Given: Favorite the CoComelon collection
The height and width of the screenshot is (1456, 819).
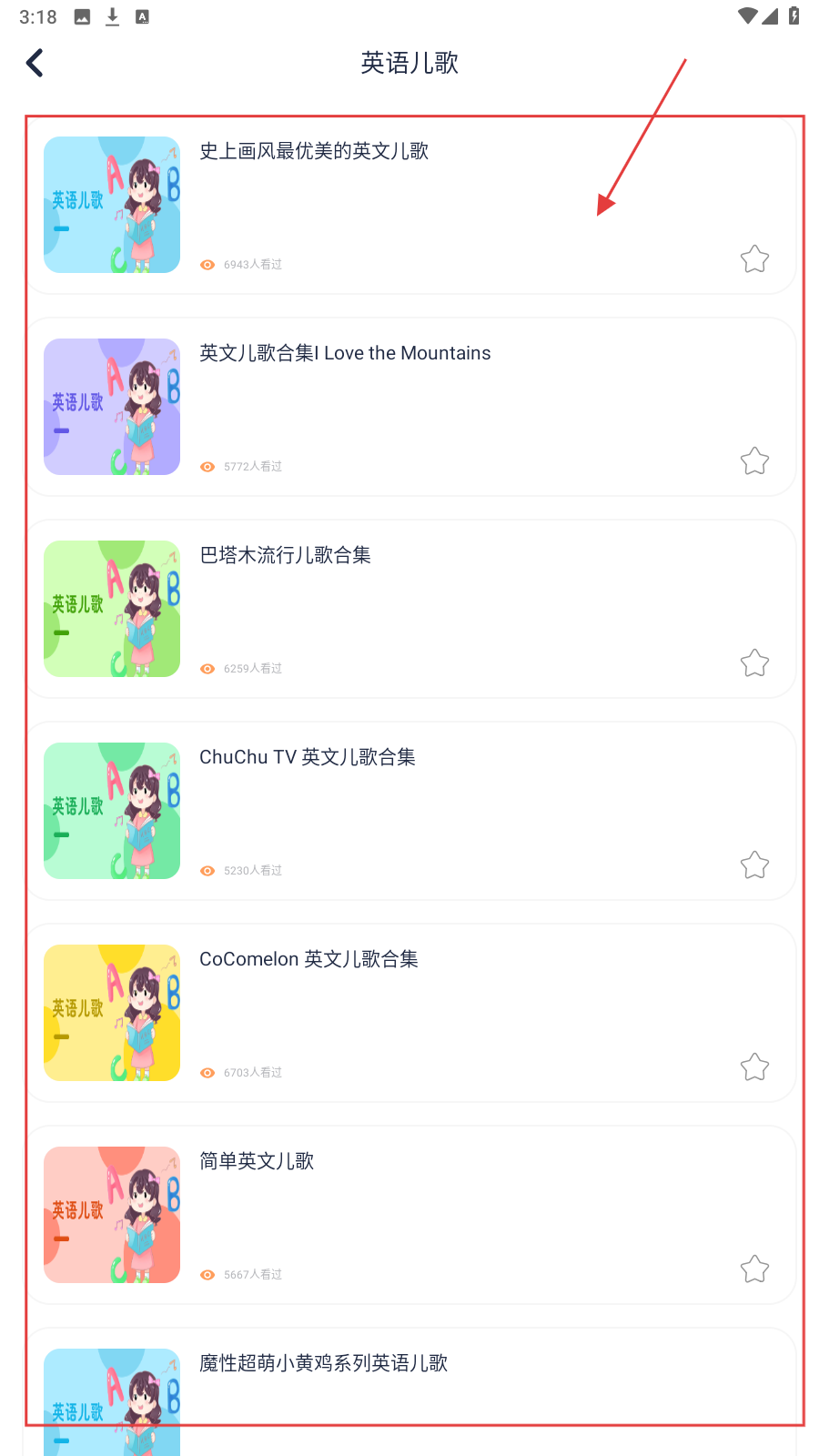Looking at the screenshot, I should coord(754,1067).
